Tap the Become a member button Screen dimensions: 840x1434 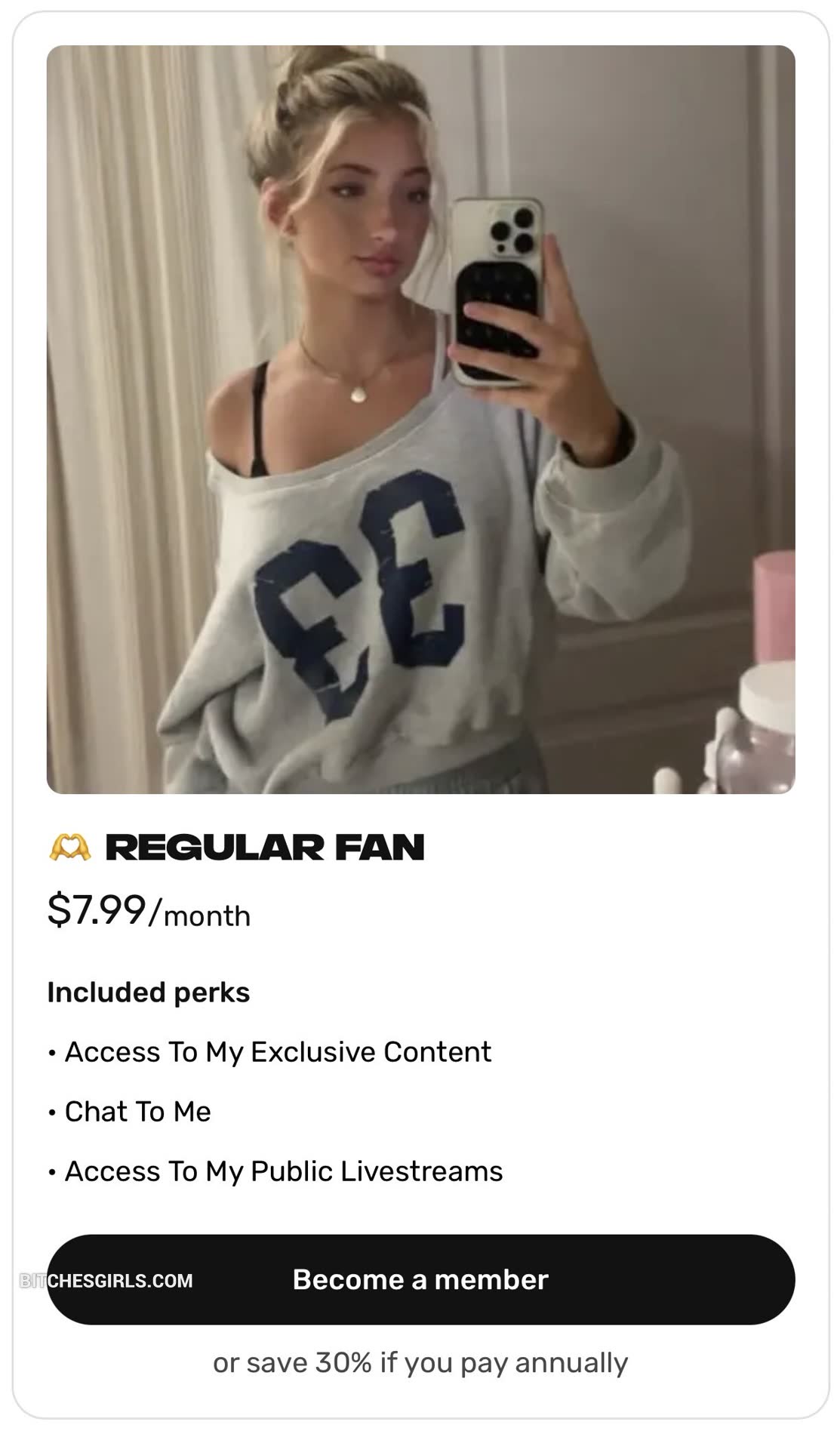tap(420, 1279)
